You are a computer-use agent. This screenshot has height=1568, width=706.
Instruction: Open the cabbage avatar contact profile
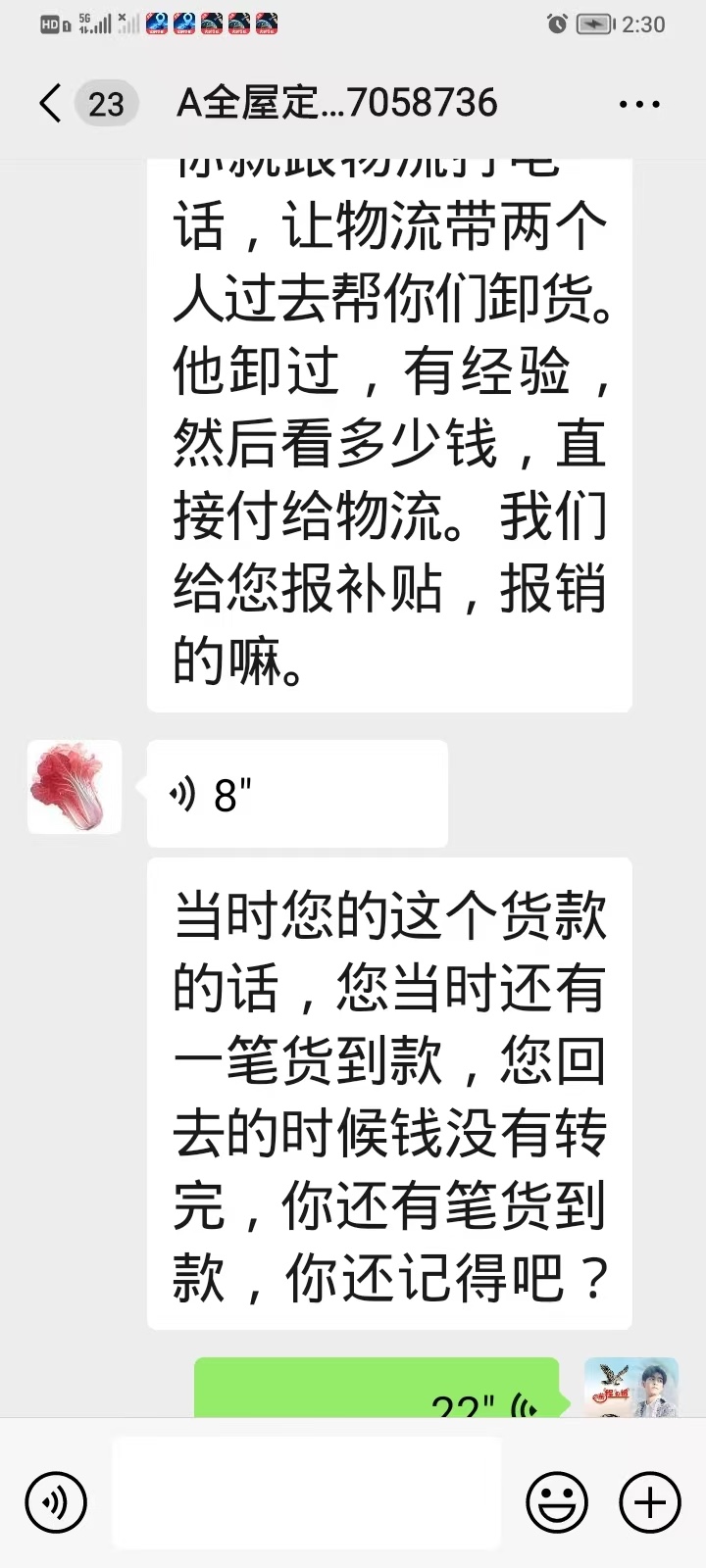(x=75, y=787)
